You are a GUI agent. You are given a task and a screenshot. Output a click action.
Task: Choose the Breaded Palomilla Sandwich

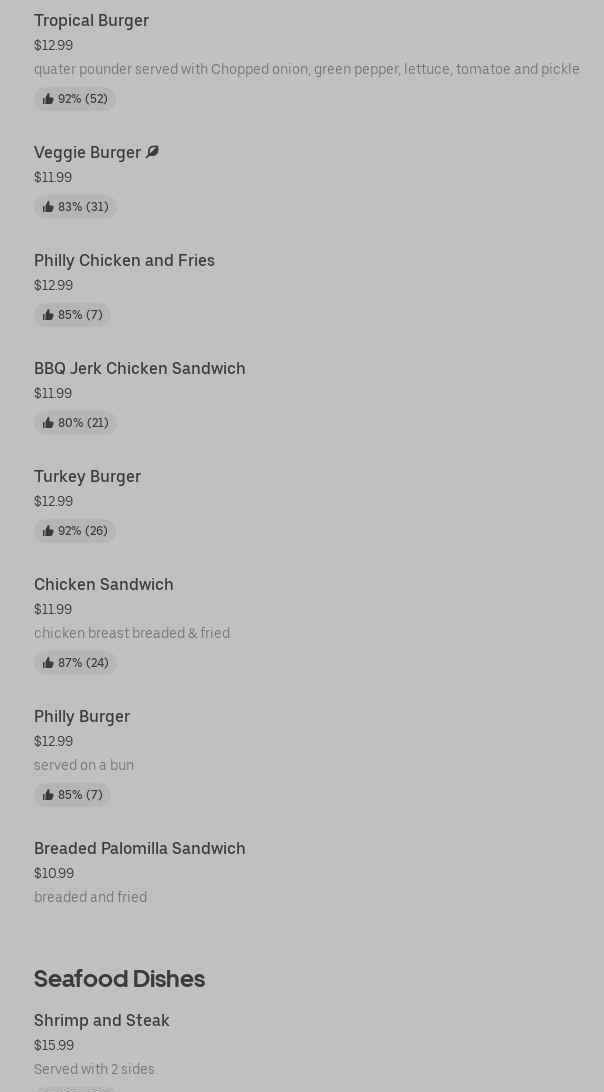[x=139, y=848]
